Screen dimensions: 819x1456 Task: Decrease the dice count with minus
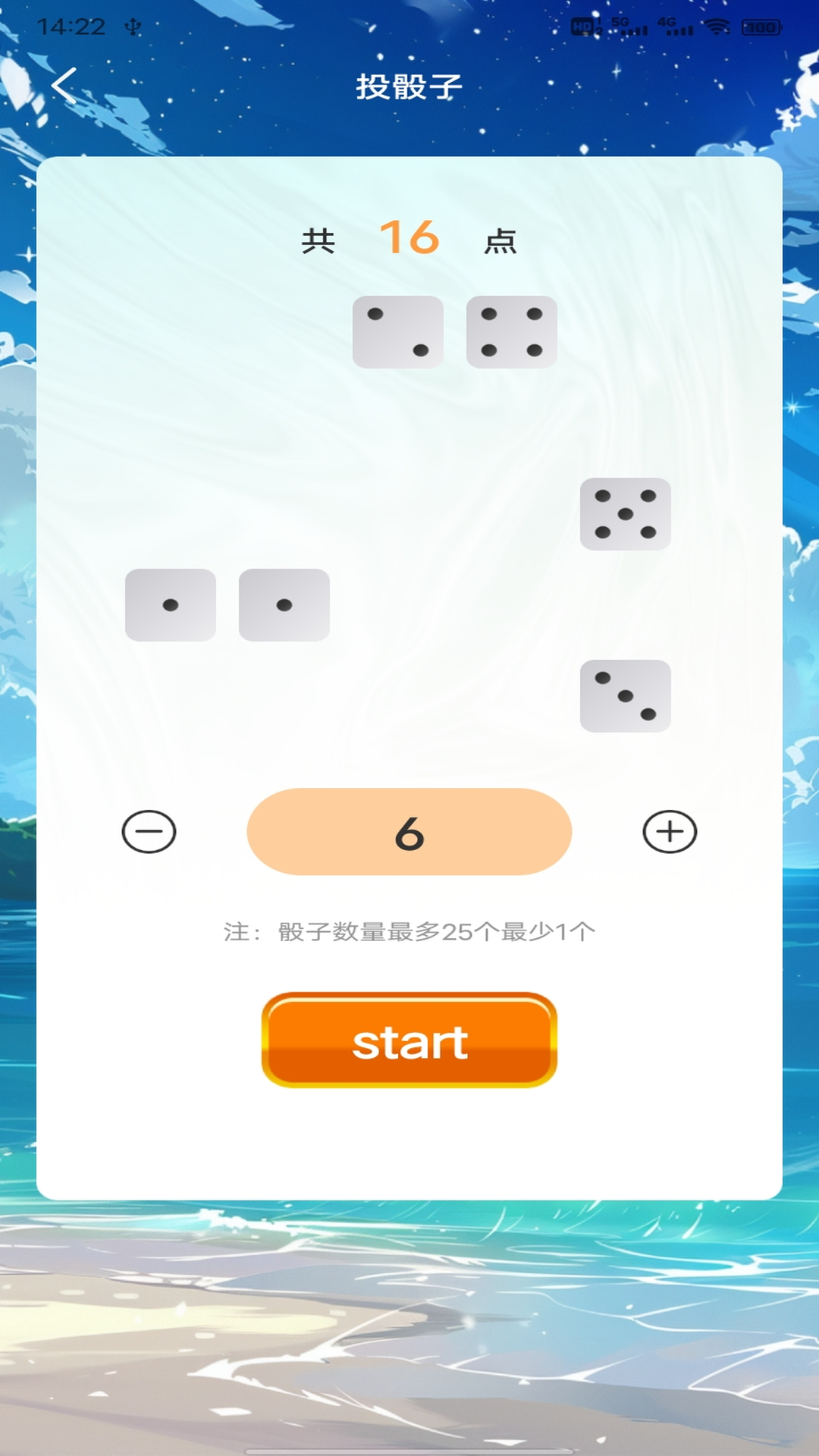point(149,832)
